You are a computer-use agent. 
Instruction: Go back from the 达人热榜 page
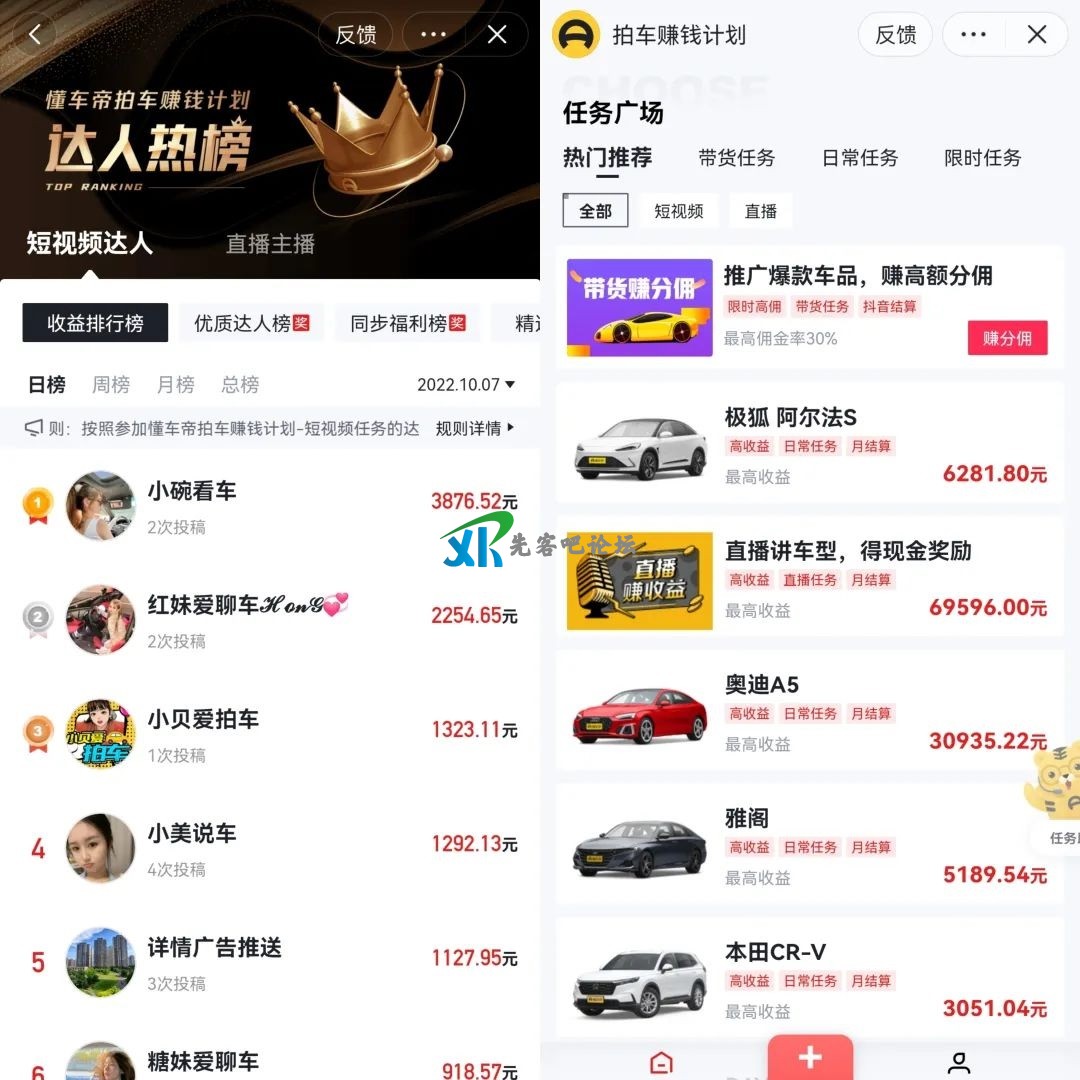click(35, 35)
